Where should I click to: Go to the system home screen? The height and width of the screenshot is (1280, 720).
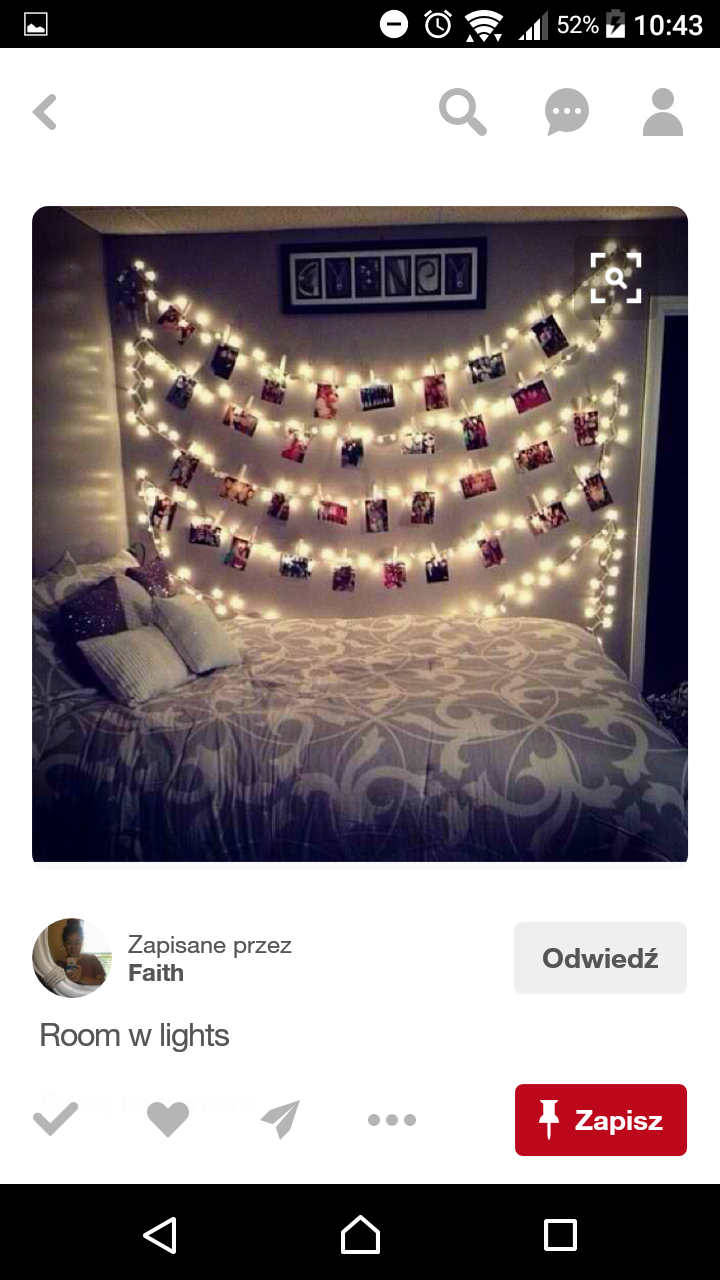coord(360,1235)
